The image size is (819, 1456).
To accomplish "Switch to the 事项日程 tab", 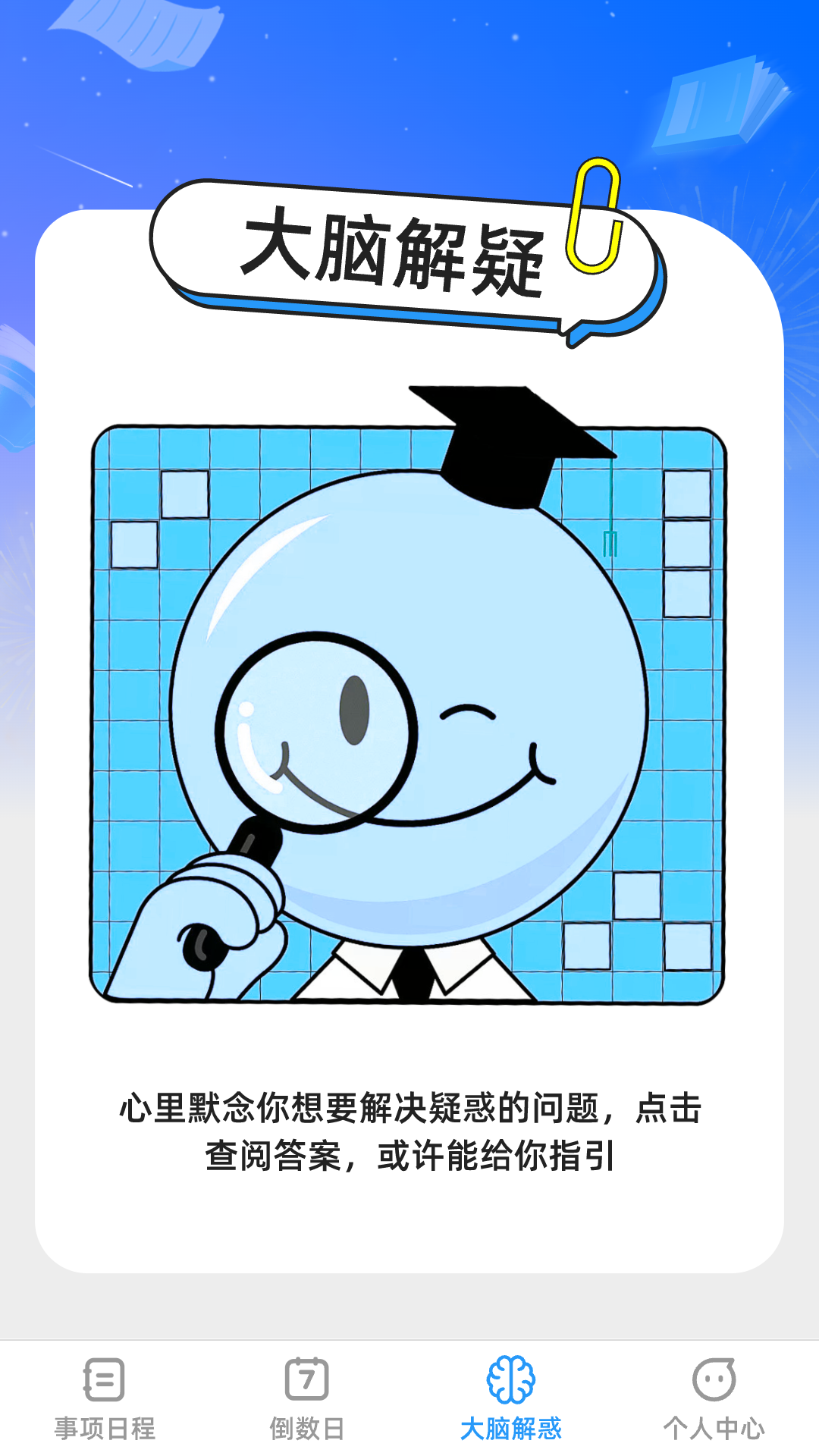I will pos(104,1398).
